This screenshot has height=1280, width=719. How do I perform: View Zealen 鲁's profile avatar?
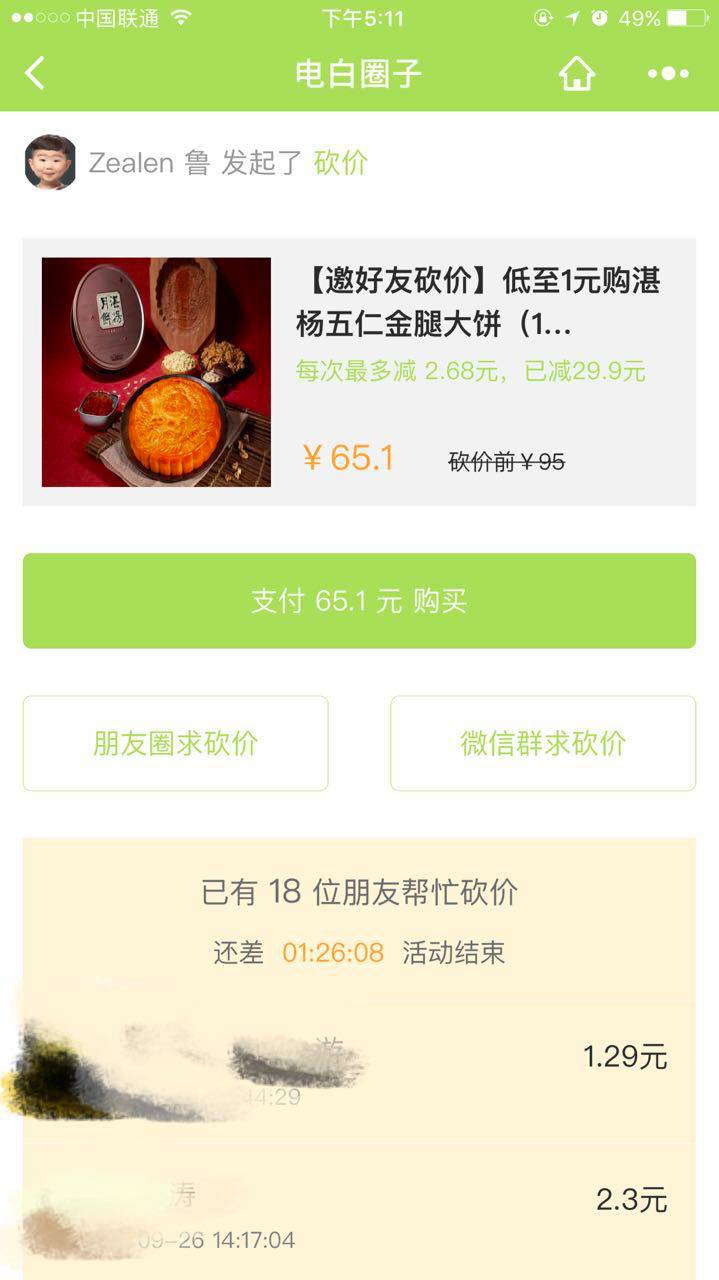tap(50, 162)
